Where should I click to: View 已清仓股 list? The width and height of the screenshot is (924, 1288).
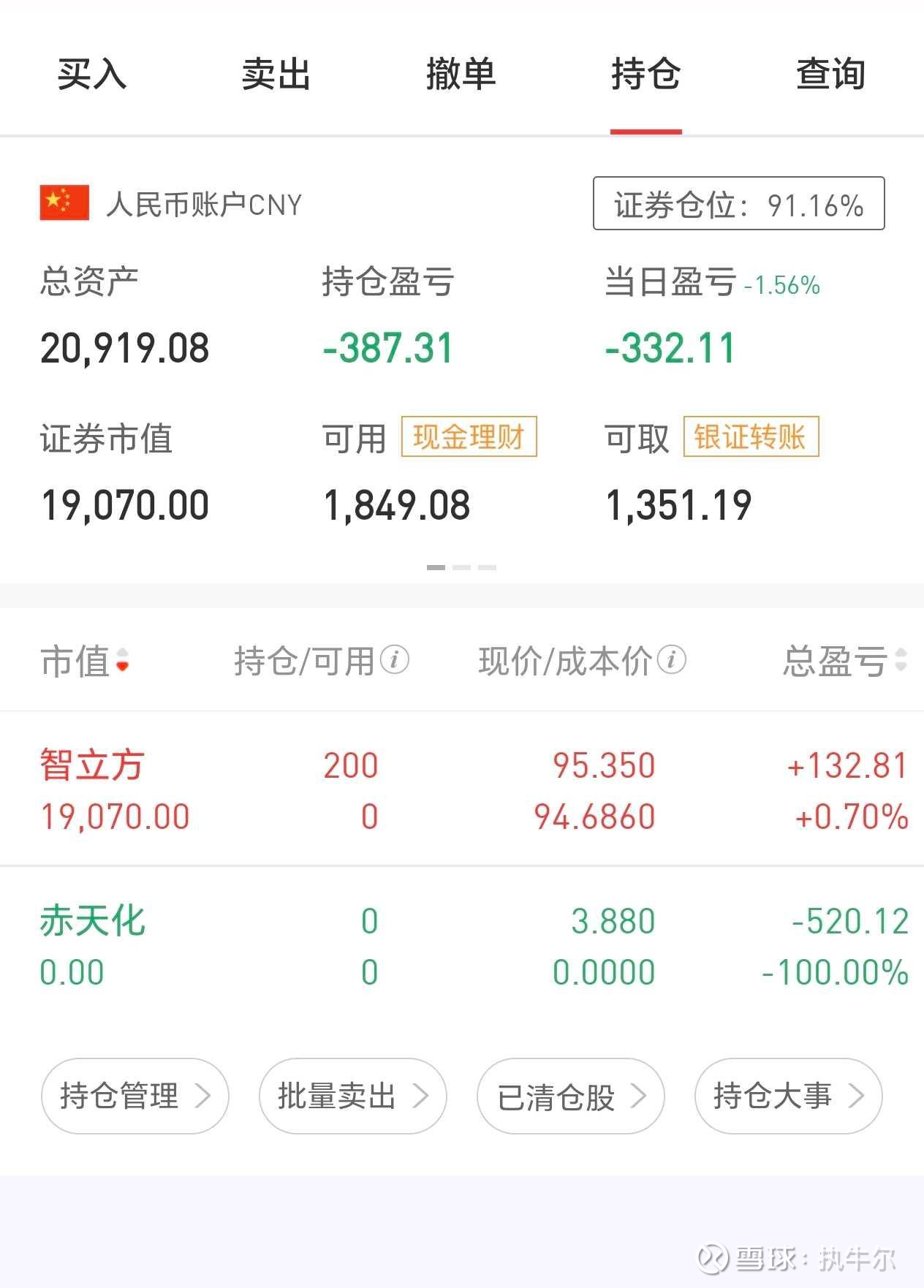point(570,1096)
